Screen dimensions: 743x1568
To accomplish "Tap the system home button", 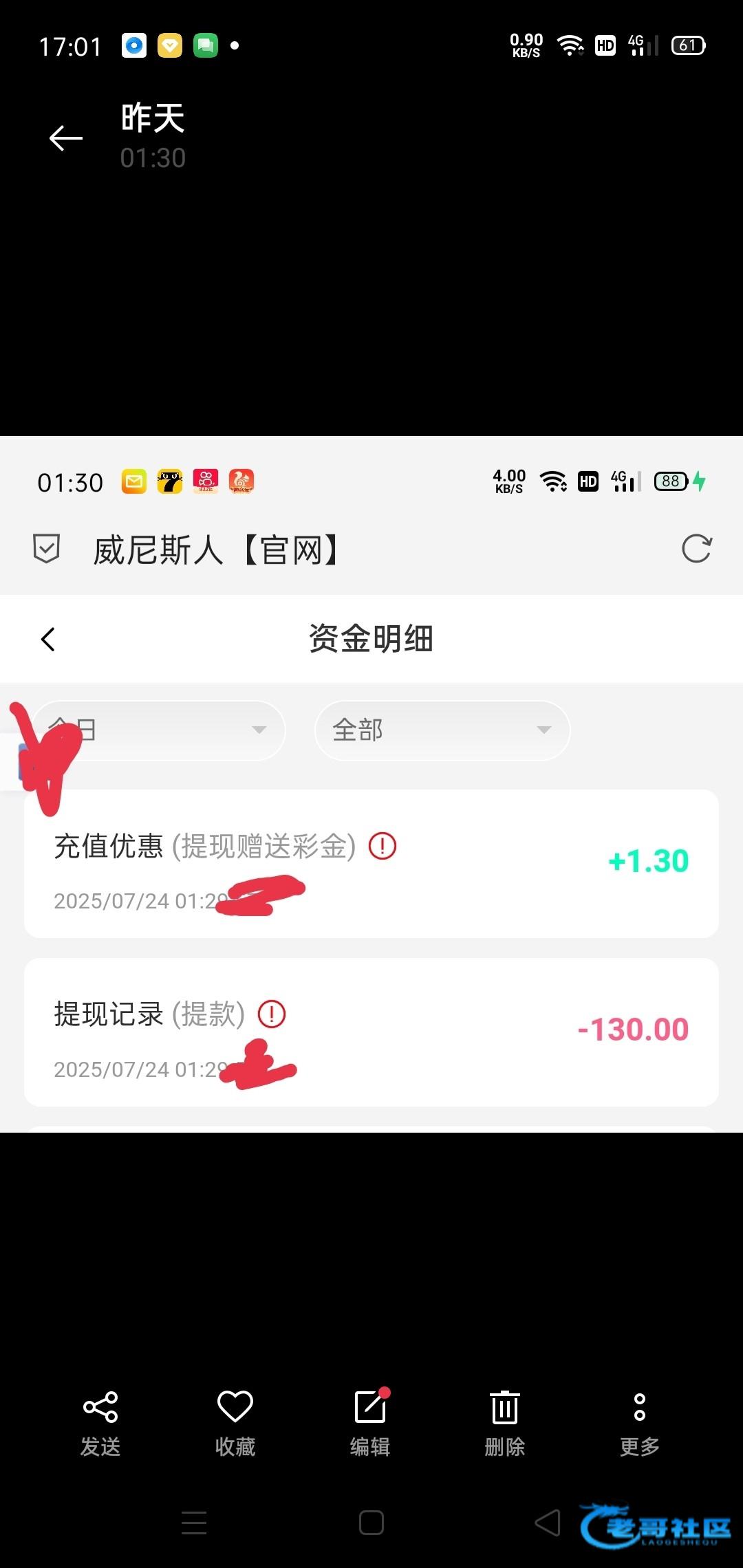I will click(x=371, y=1523).
